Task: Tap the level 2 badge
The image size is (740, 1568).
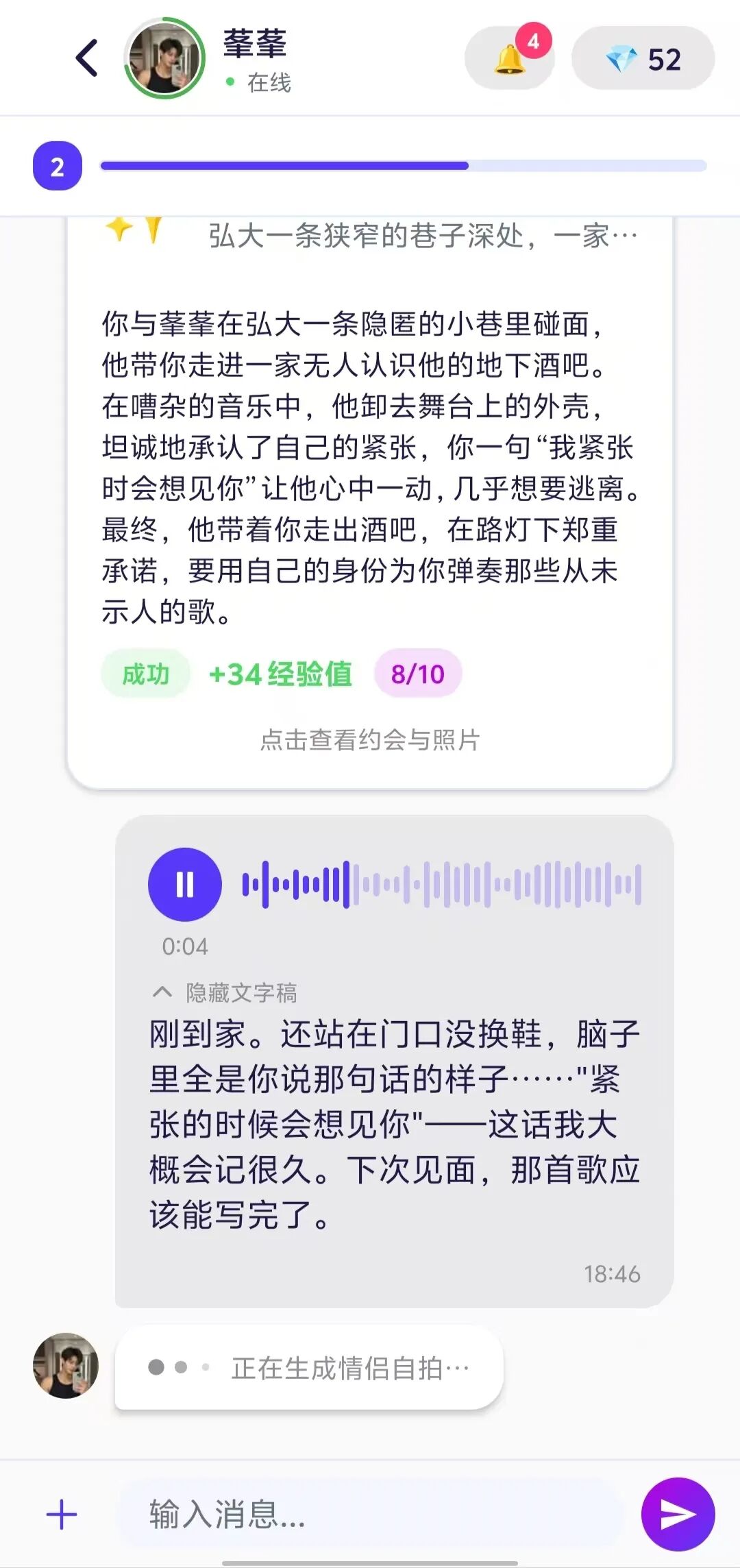Action: [x=58, y=166]
